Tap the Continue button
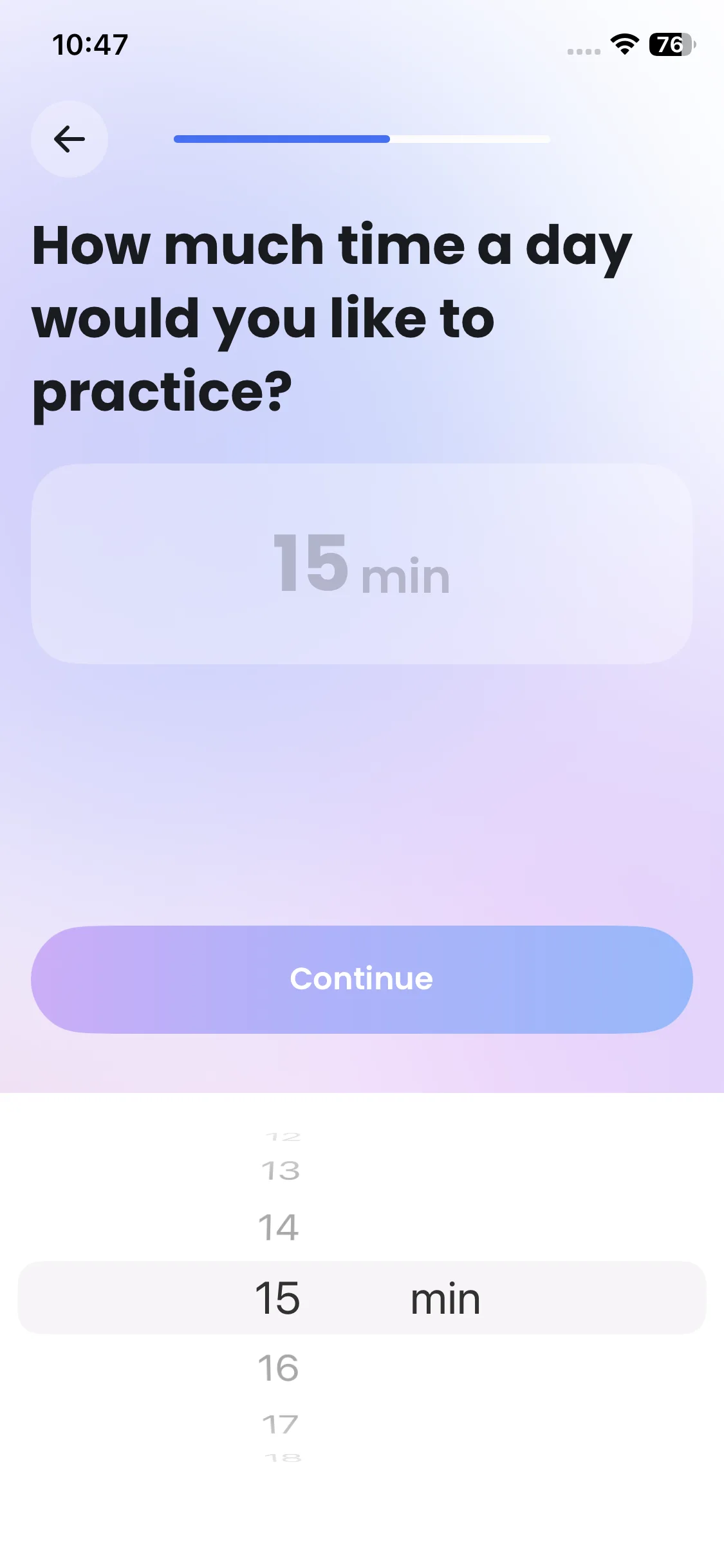This screenshot has width=724, height=1568. [362, 979]
